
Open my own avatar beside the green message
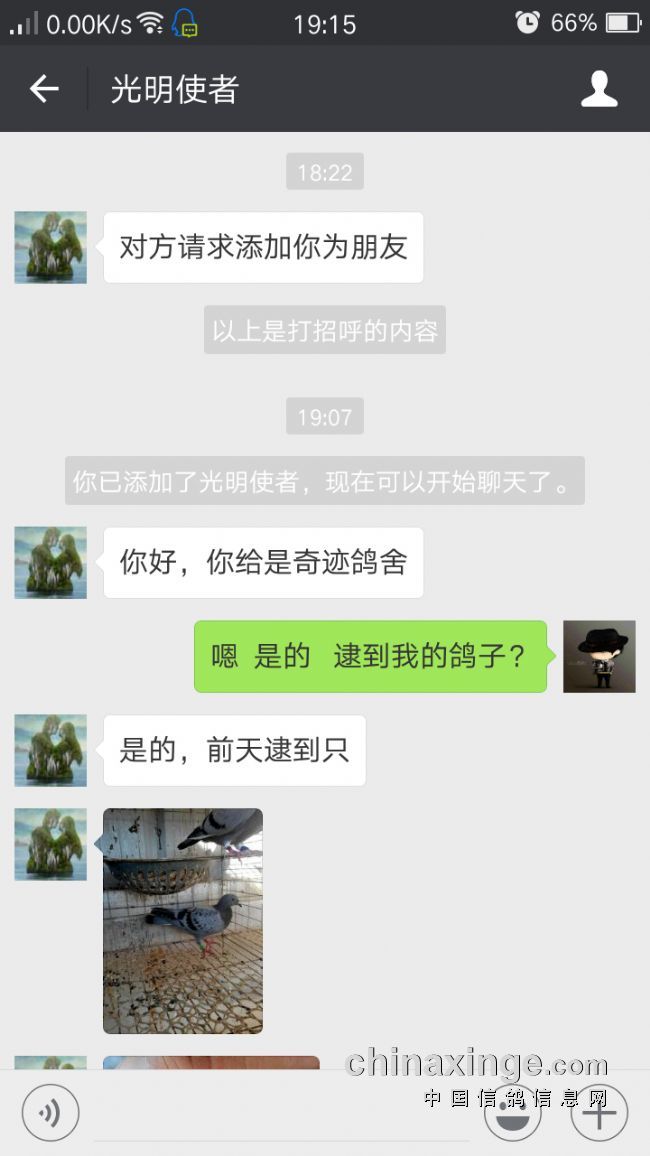[x=599, y=656]
